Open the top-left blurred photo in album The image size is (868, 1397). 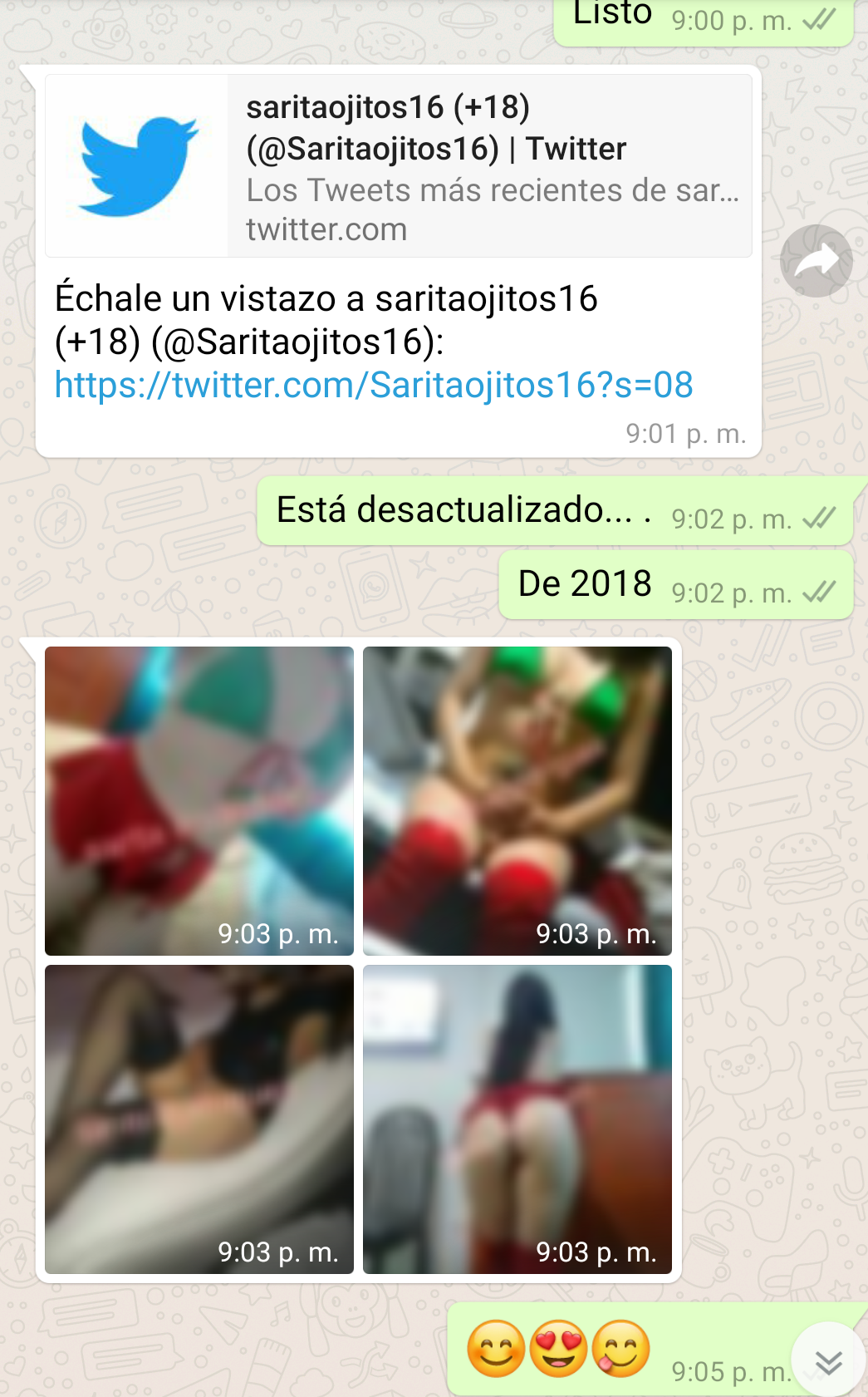199,800
